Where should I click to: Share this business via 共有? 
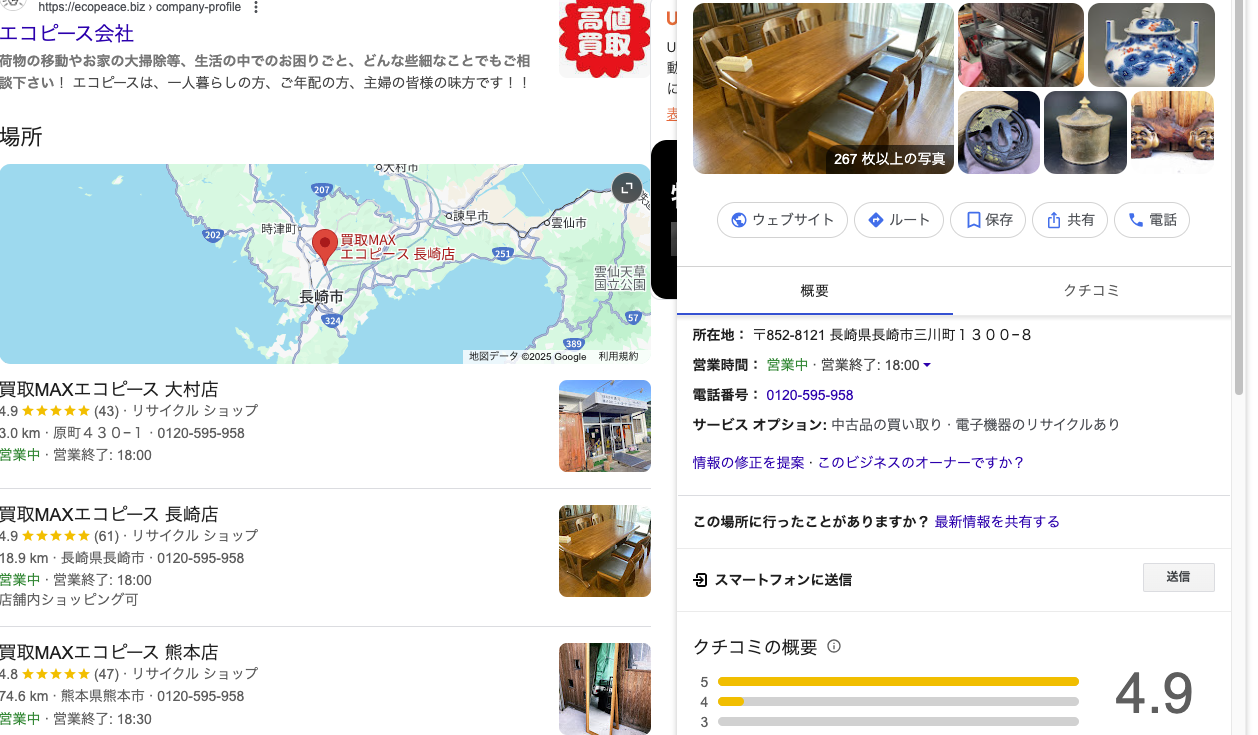[1070, 220]
